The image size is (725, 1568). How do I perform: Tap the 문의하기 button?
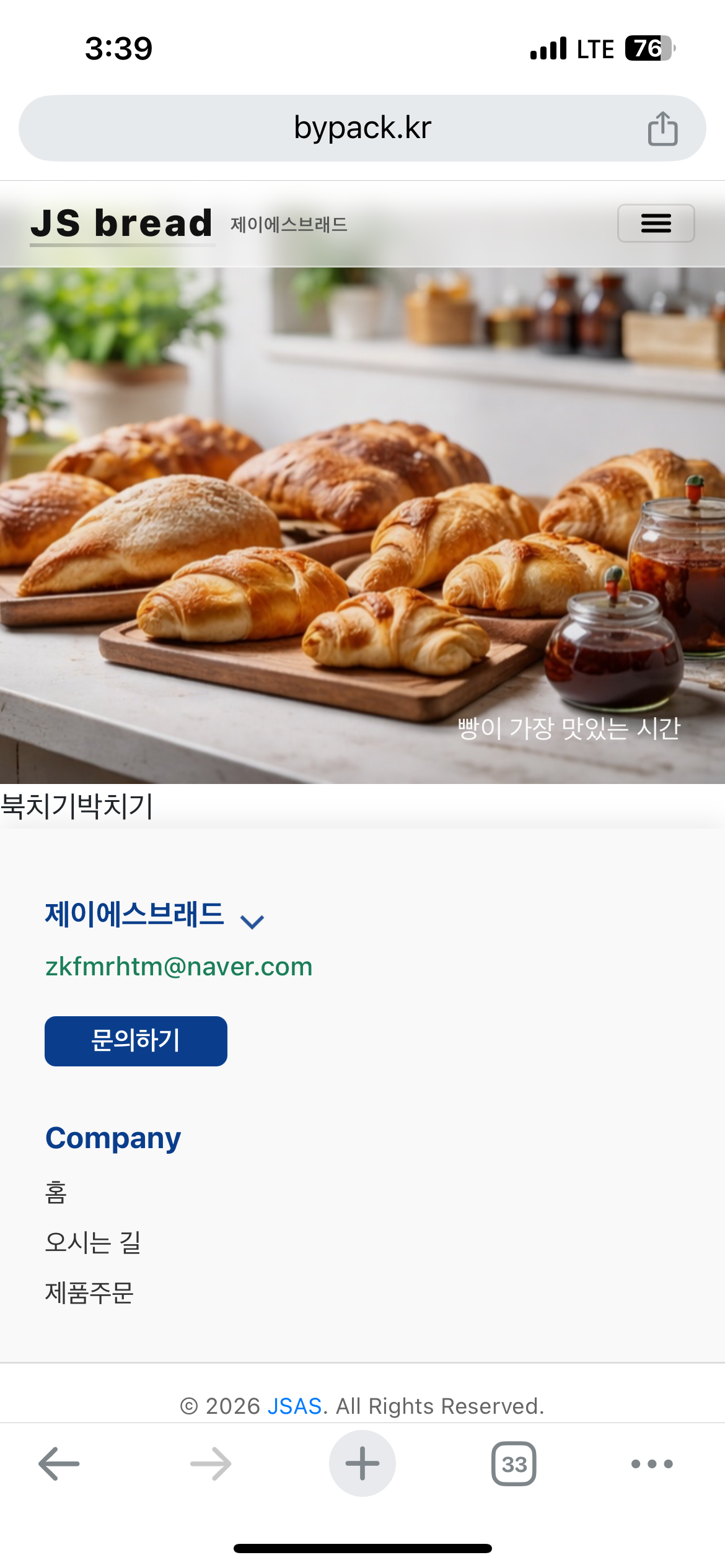pyautogui.click(x=136, y=1041)
